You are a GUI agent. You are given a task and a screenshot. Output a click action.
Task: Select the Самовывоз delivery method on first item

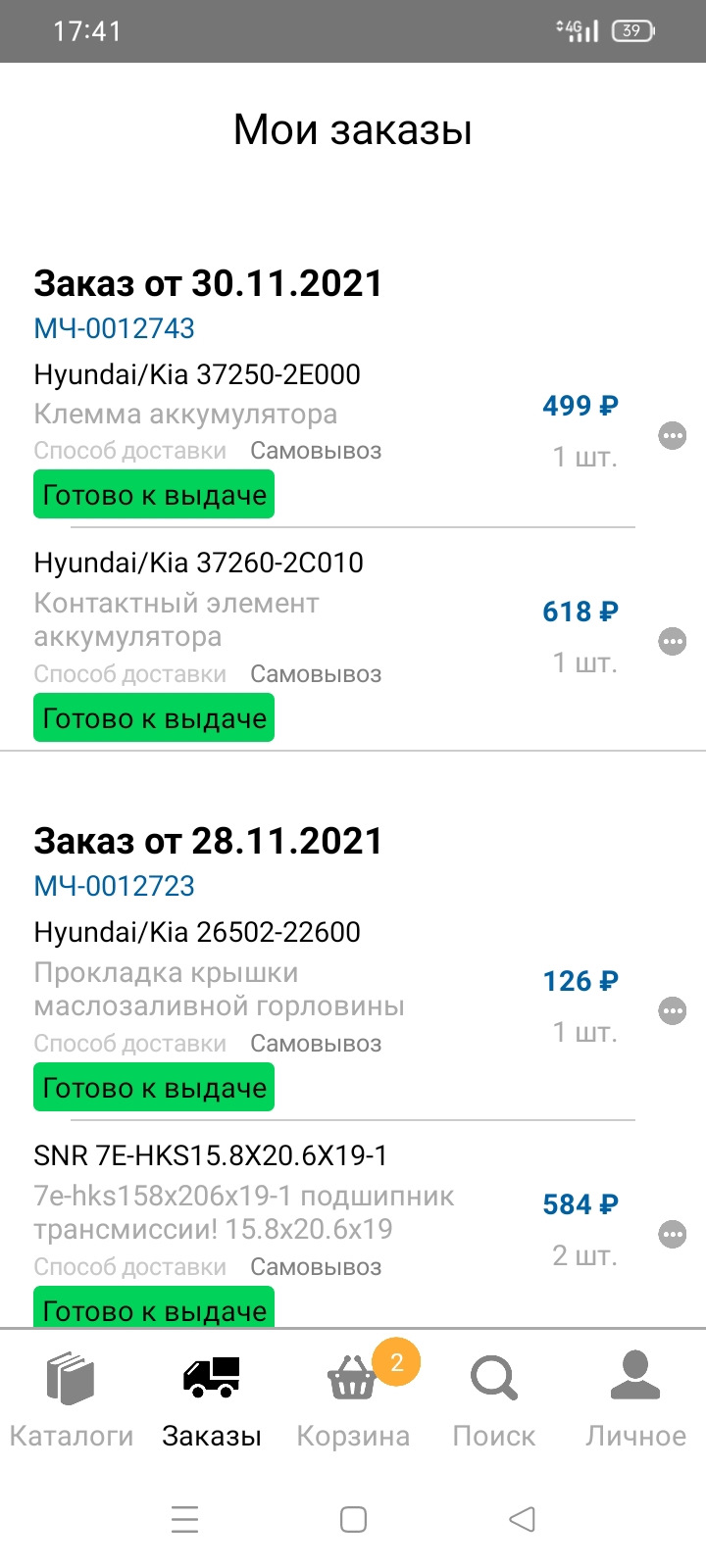(316, 451)
